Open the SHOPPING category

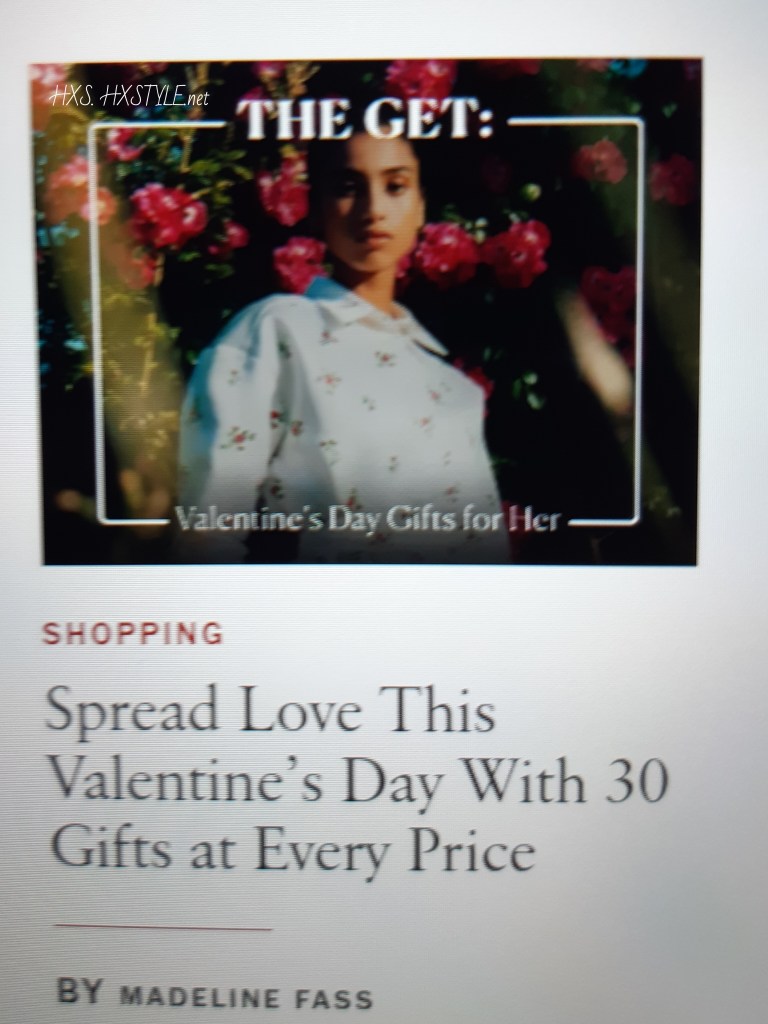click(x=132, y=633)
